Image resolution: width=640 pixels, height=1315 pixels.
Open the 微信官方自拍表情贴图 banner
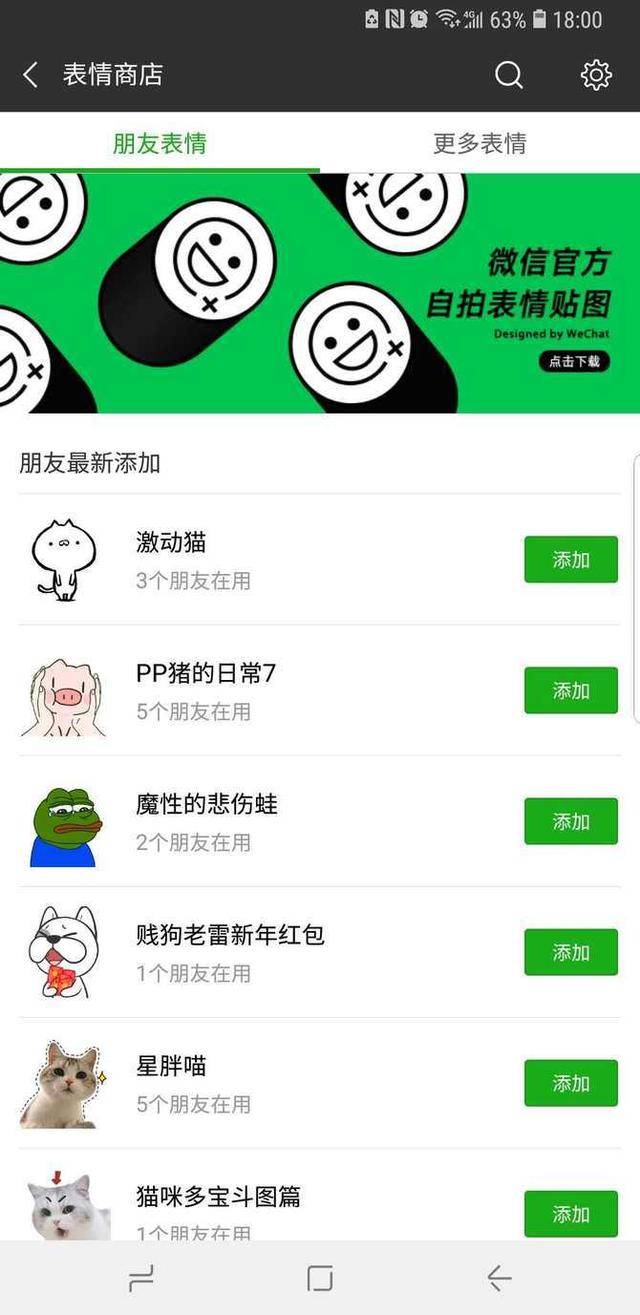click(320, 293)
